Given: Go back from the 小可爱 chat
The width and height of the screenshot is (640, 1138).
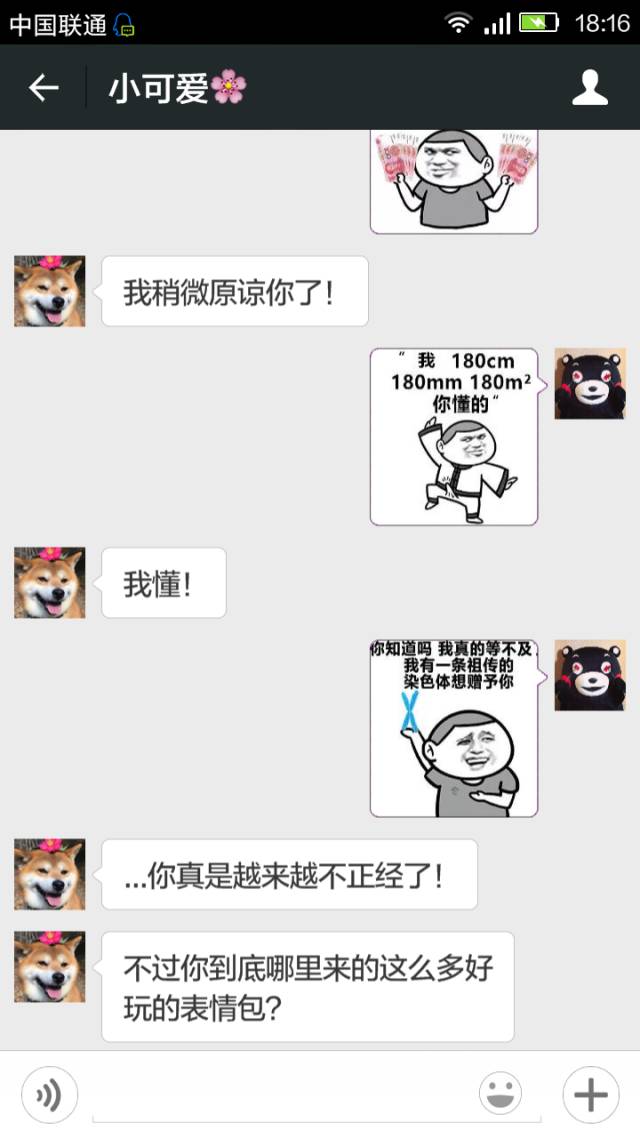Looking at the screenshot, I should pyautogui.click(x=43, y=88).
